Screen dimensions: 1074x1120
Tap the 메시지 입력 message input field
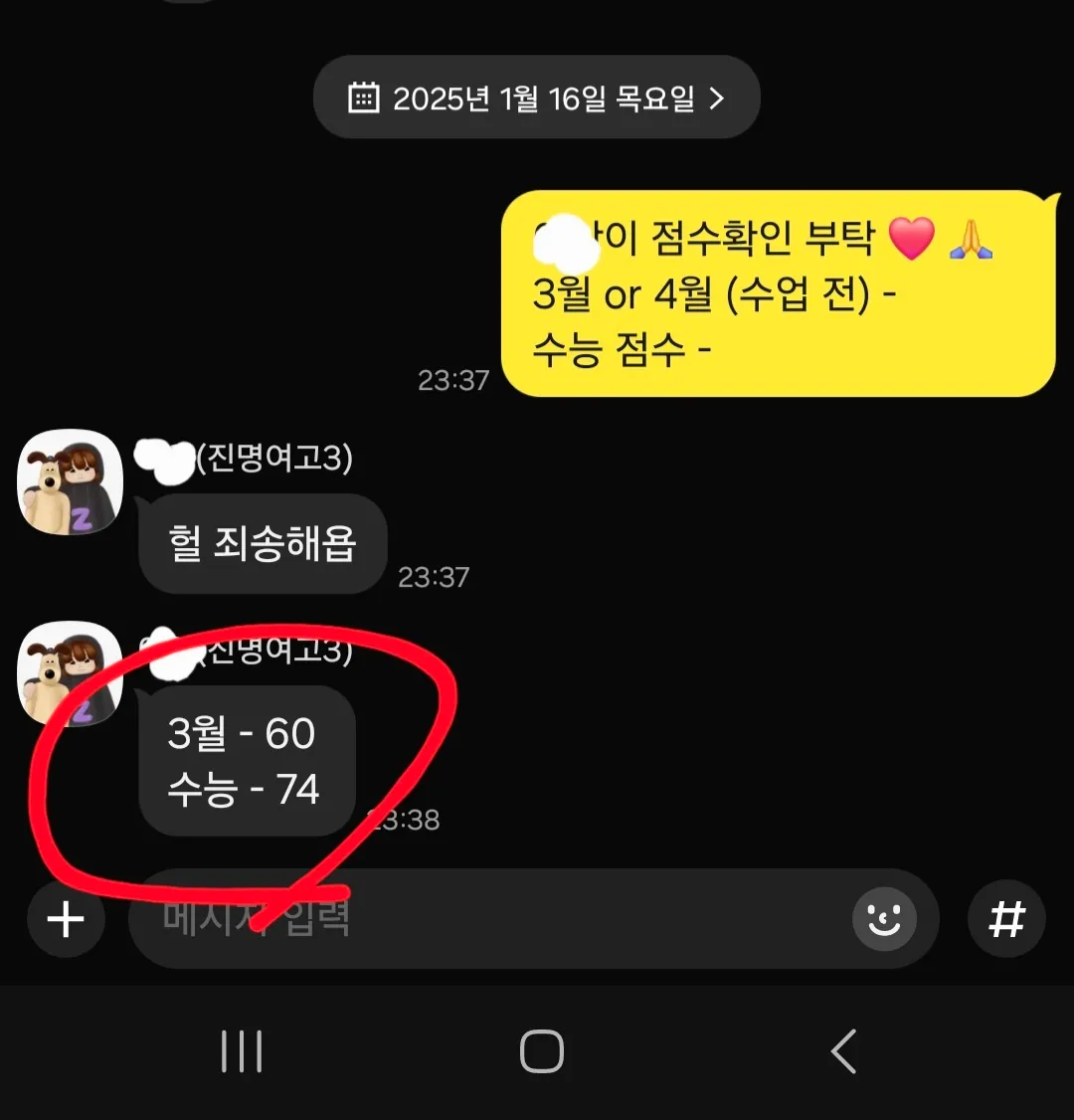(x=398, y=919)
